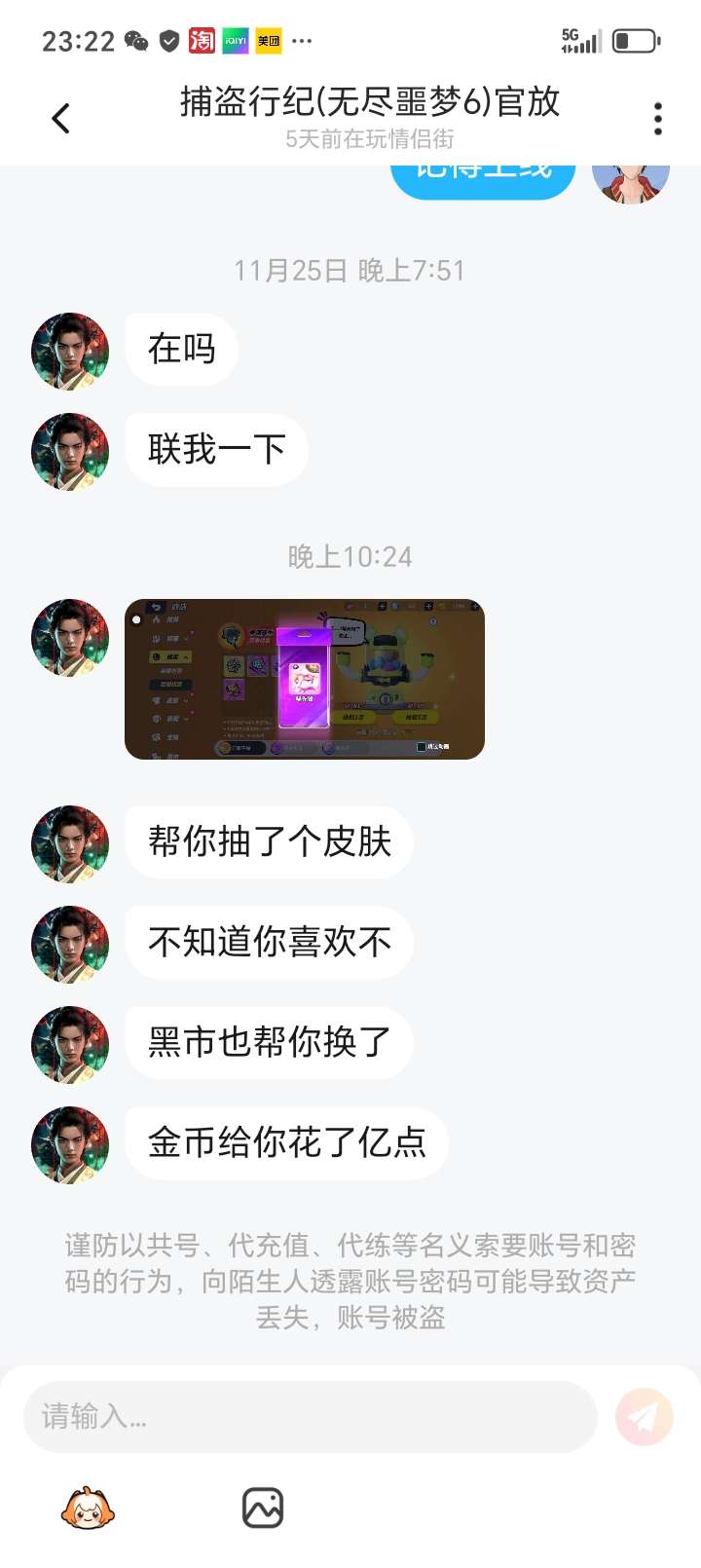Go back using the top-left arrow
701x1568 pixels.
61,119
